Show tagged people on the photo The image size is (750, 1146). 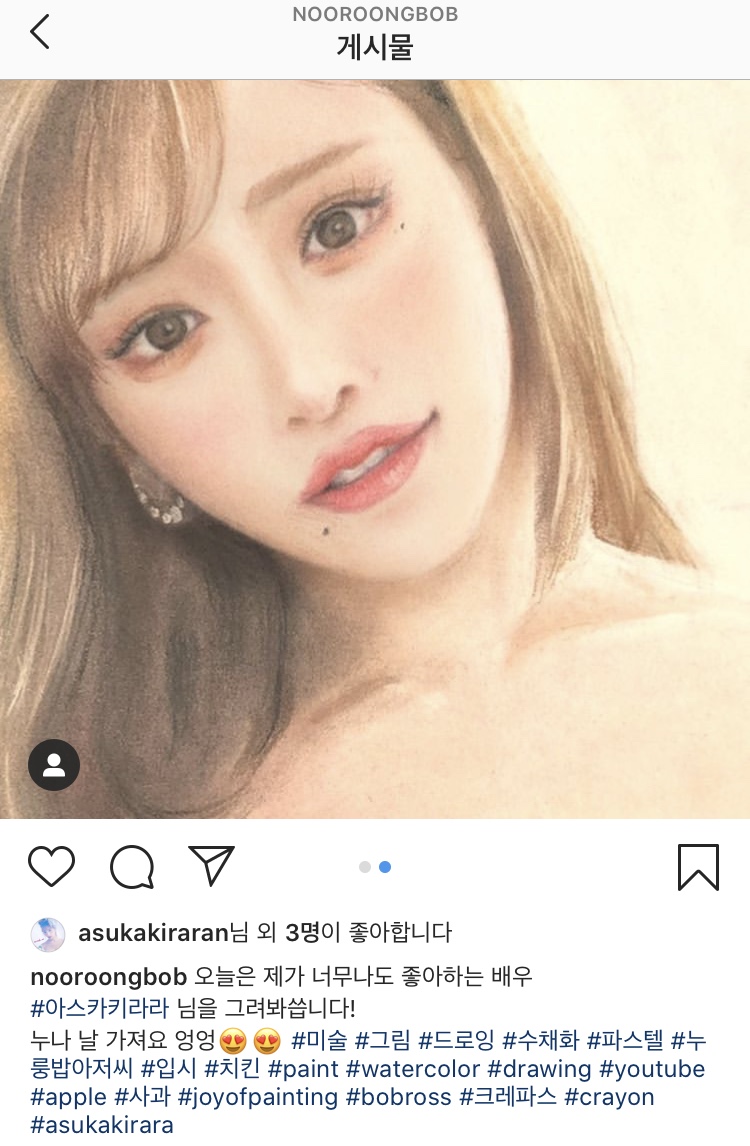[54, 766]
